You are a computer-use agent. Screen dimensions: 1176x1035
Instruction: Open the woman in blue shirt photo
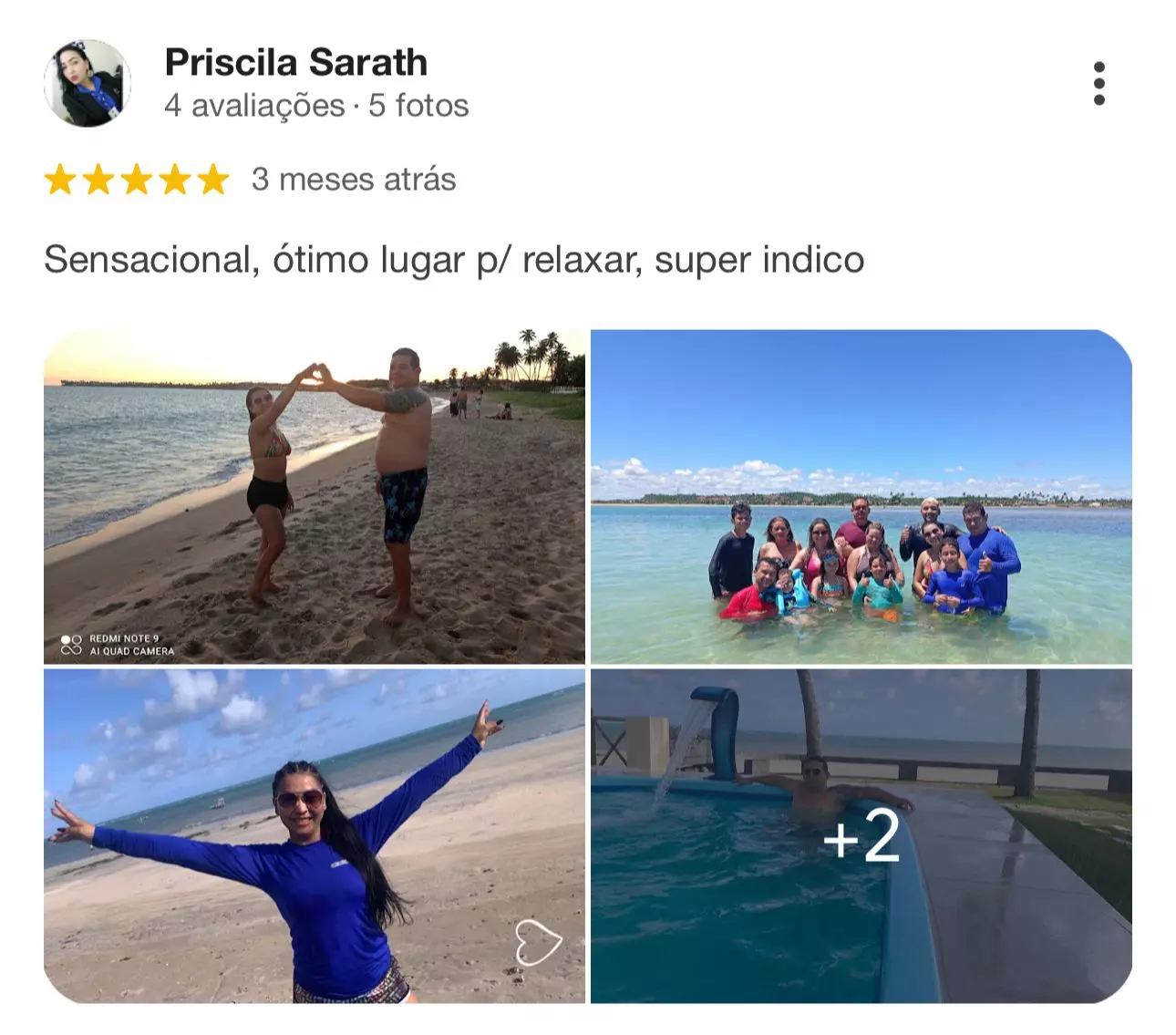click(315, 835)
